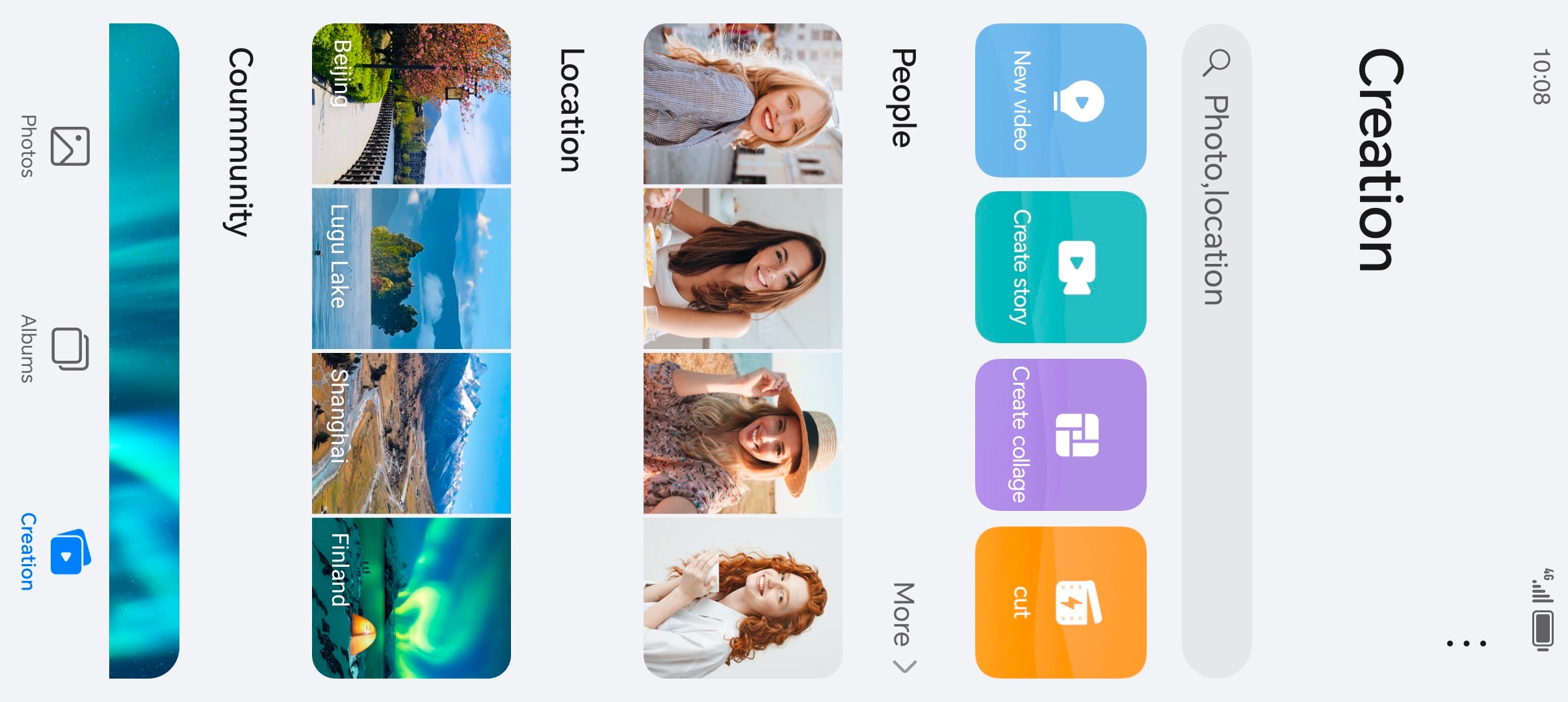1568x702 pixels.
Task: Tap the Photo, location search box
Action: (x=1216, y=351)
